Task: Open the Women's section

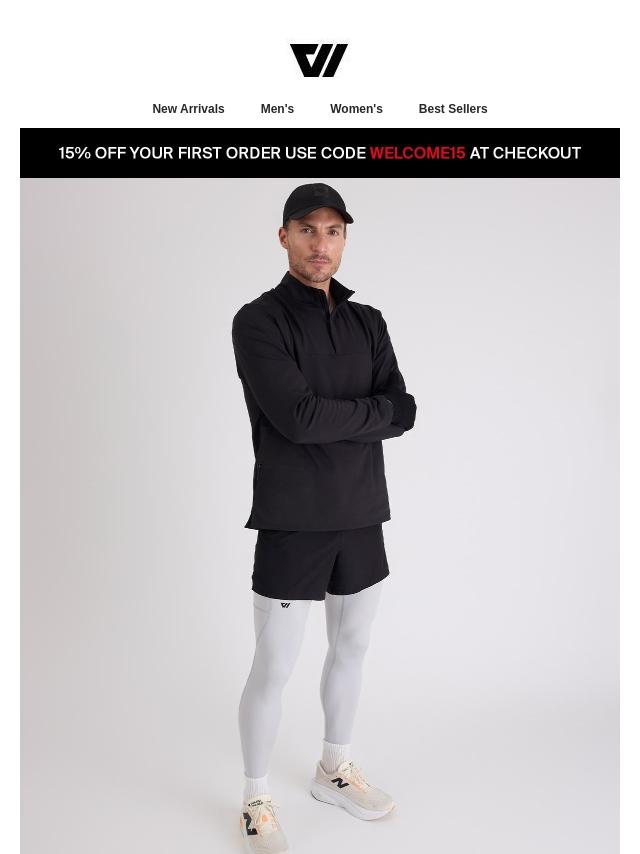Action: tap(356, 109)
